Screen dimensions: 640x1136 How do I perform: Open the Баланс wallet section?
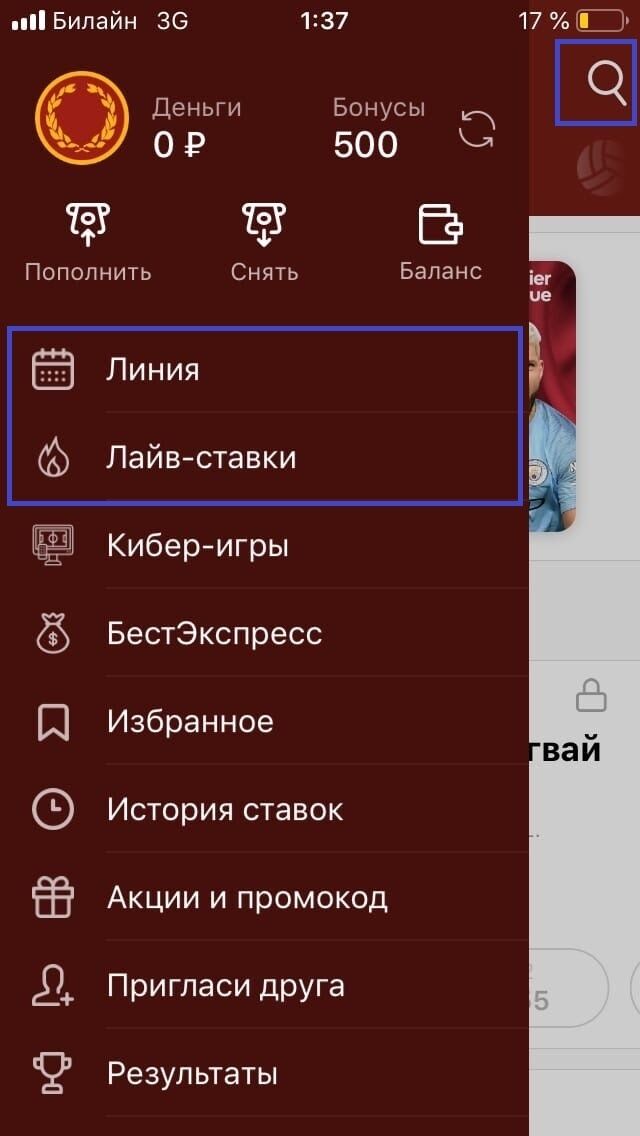coord(440,241)
